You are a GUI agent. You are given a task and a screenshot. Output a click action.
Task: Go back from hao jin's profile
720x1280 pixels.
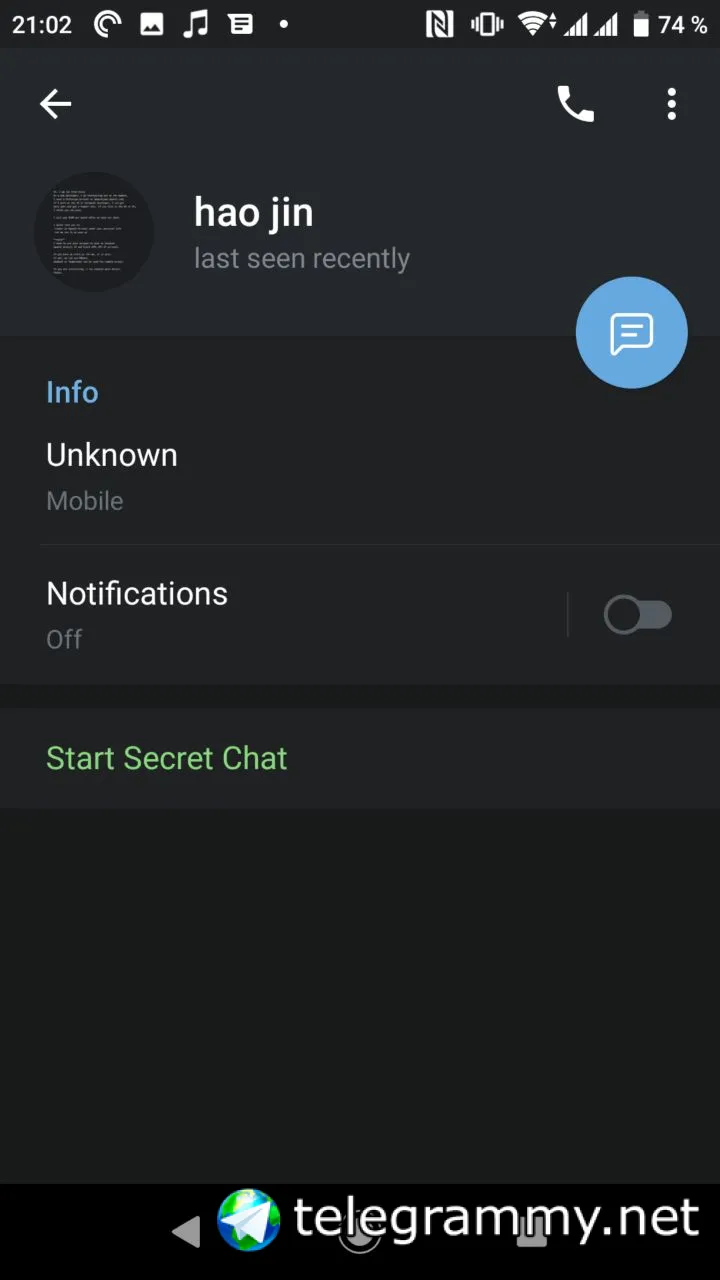pyautogui.click(x=55, y=104)
